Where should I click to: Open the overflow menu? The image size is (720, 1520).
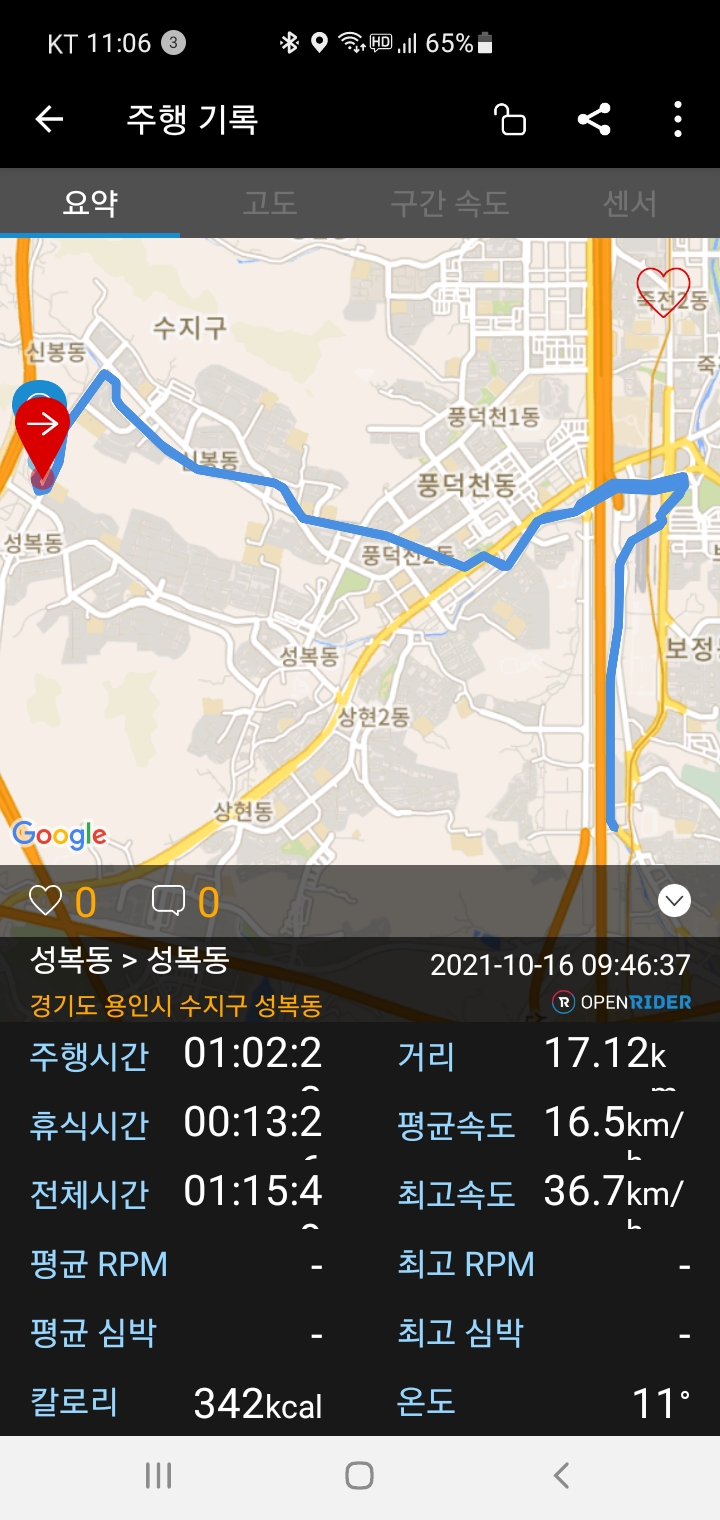678,120
